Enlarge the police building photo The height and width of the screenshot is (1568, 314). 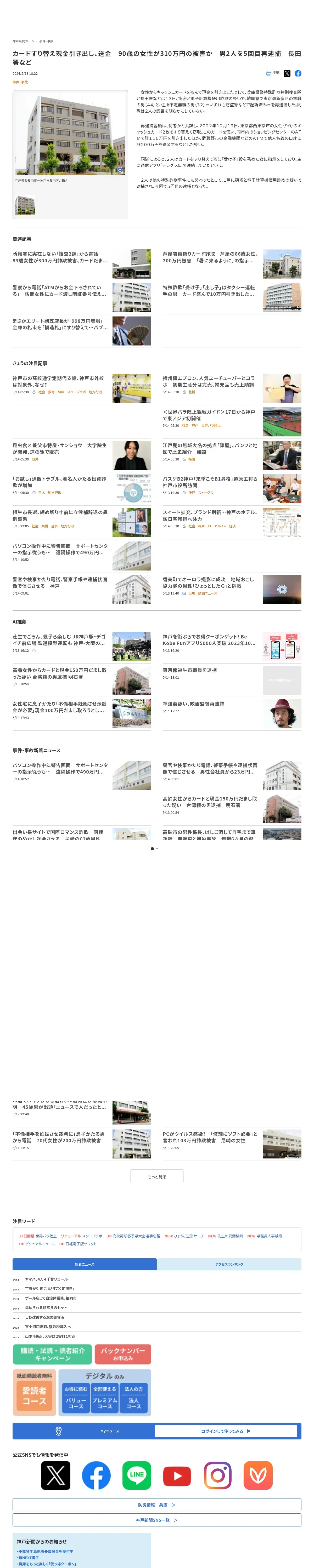coord(120,170)
